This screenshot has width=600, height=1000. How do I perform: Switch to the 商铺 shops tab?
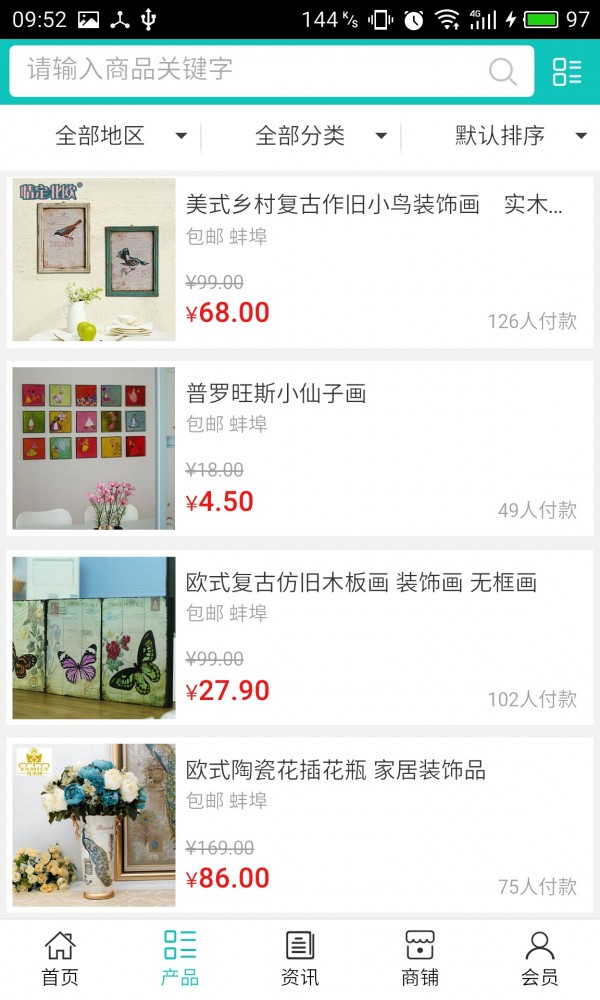point(420,958)
